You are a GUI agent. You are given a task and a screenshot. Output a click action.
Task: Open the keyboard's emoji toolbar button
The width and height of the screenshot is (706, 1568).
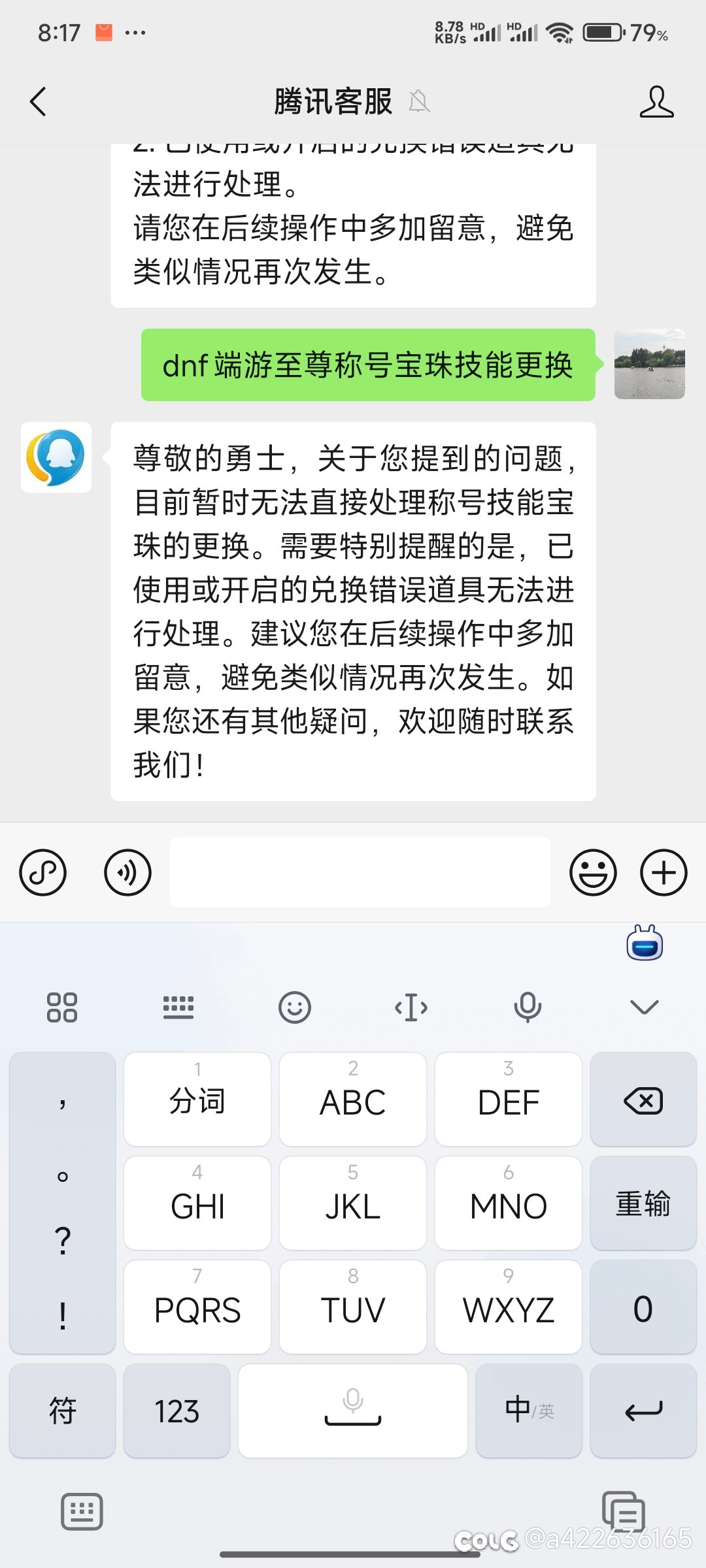tap(295, 1007)
